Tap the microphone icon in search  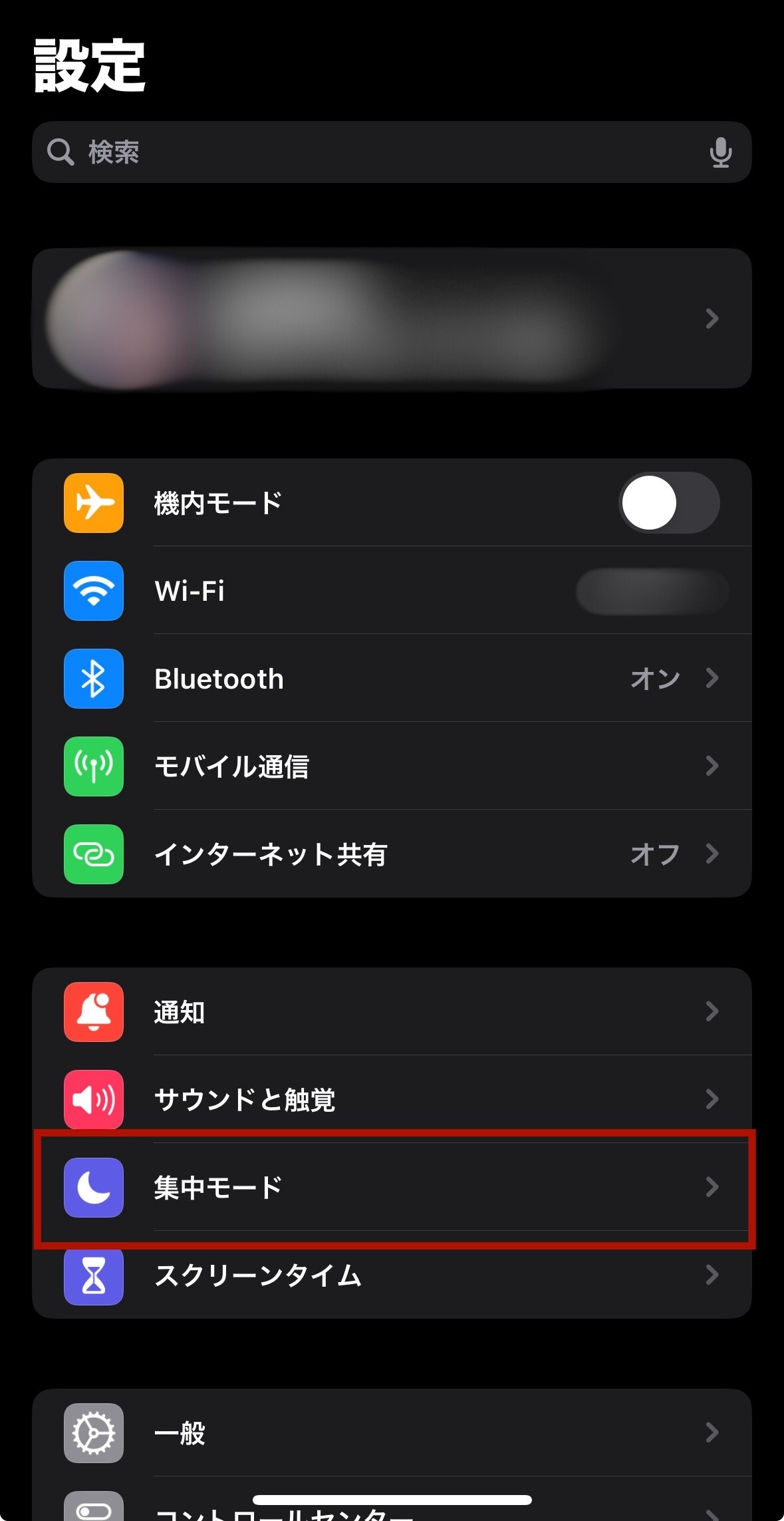pyautogui.click(x=720, y=152)
